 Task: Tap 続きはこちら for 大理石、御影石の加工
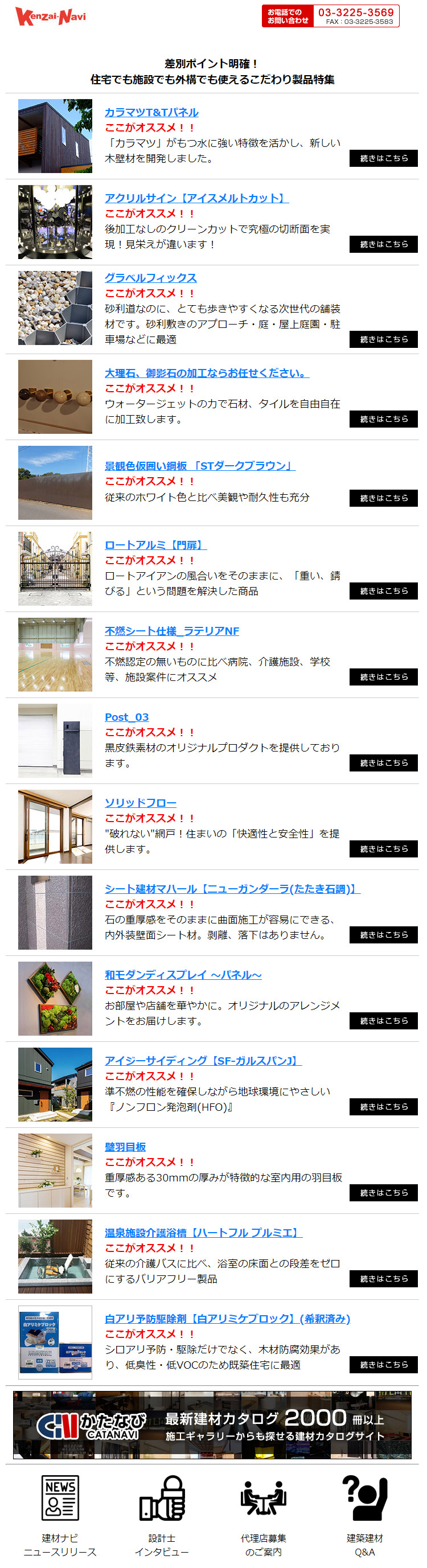point(383,419)
